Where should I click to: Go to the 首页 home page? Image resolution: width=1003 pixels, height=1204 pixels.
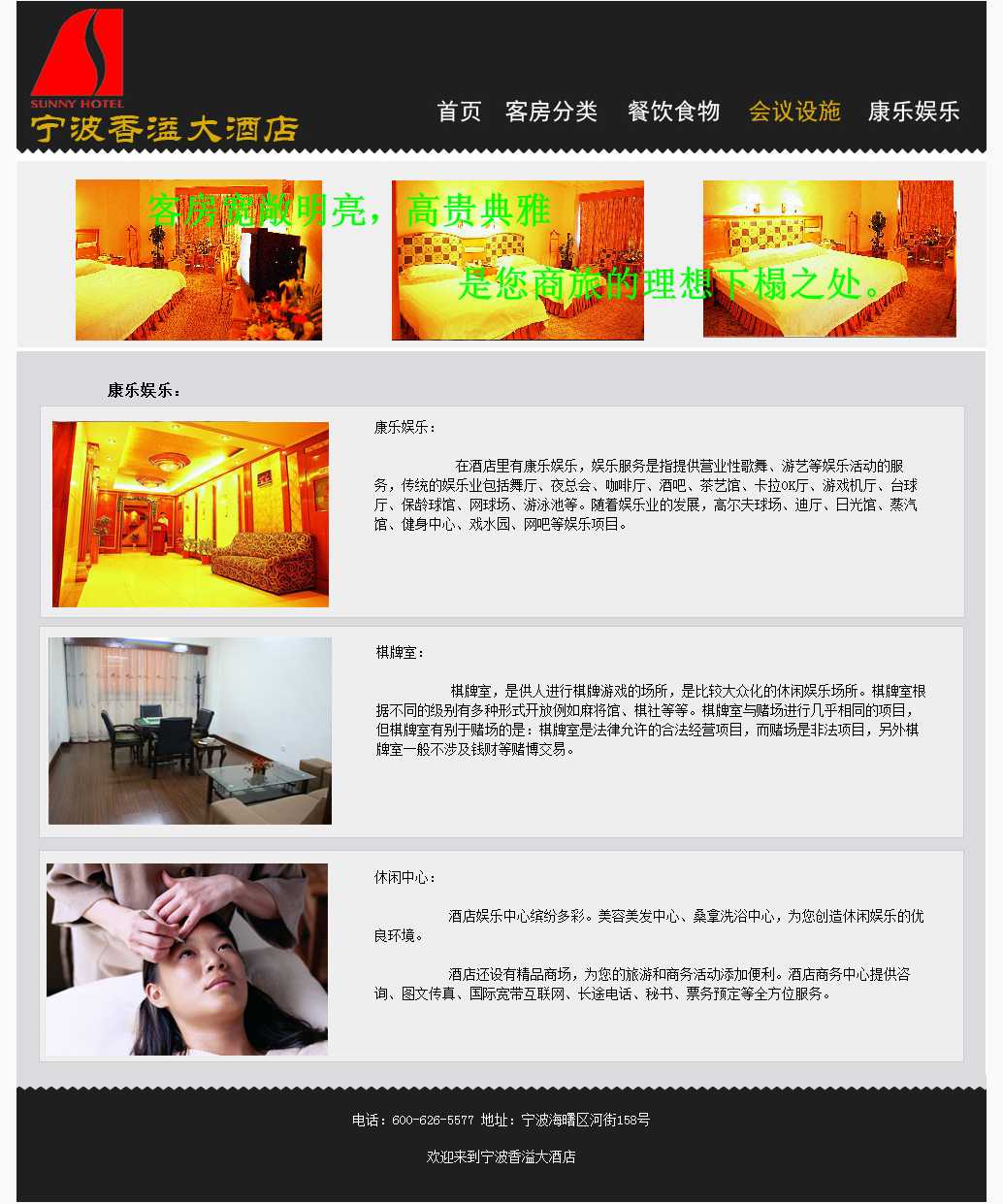tap(459, 112)
